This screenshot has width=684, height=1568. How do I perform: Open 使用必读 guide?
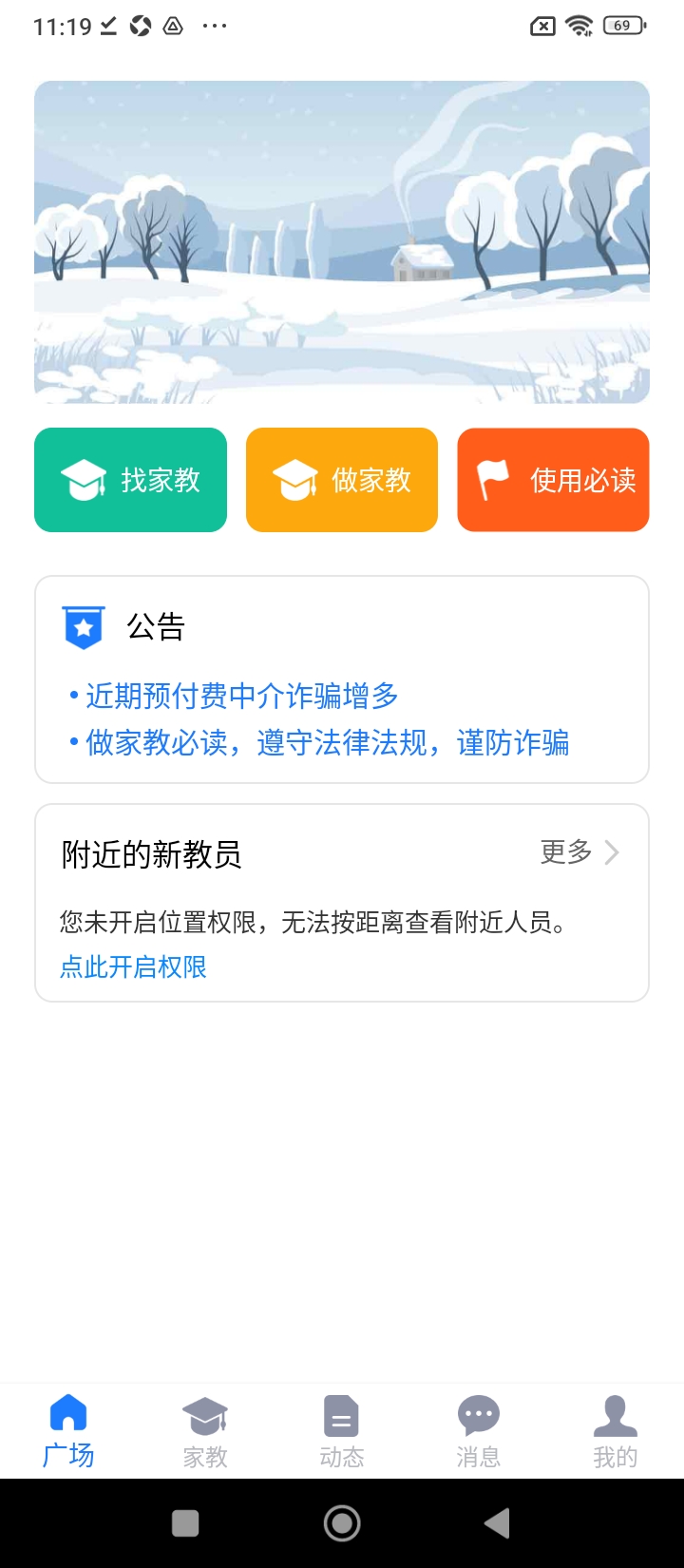click(x=553, y=480)
